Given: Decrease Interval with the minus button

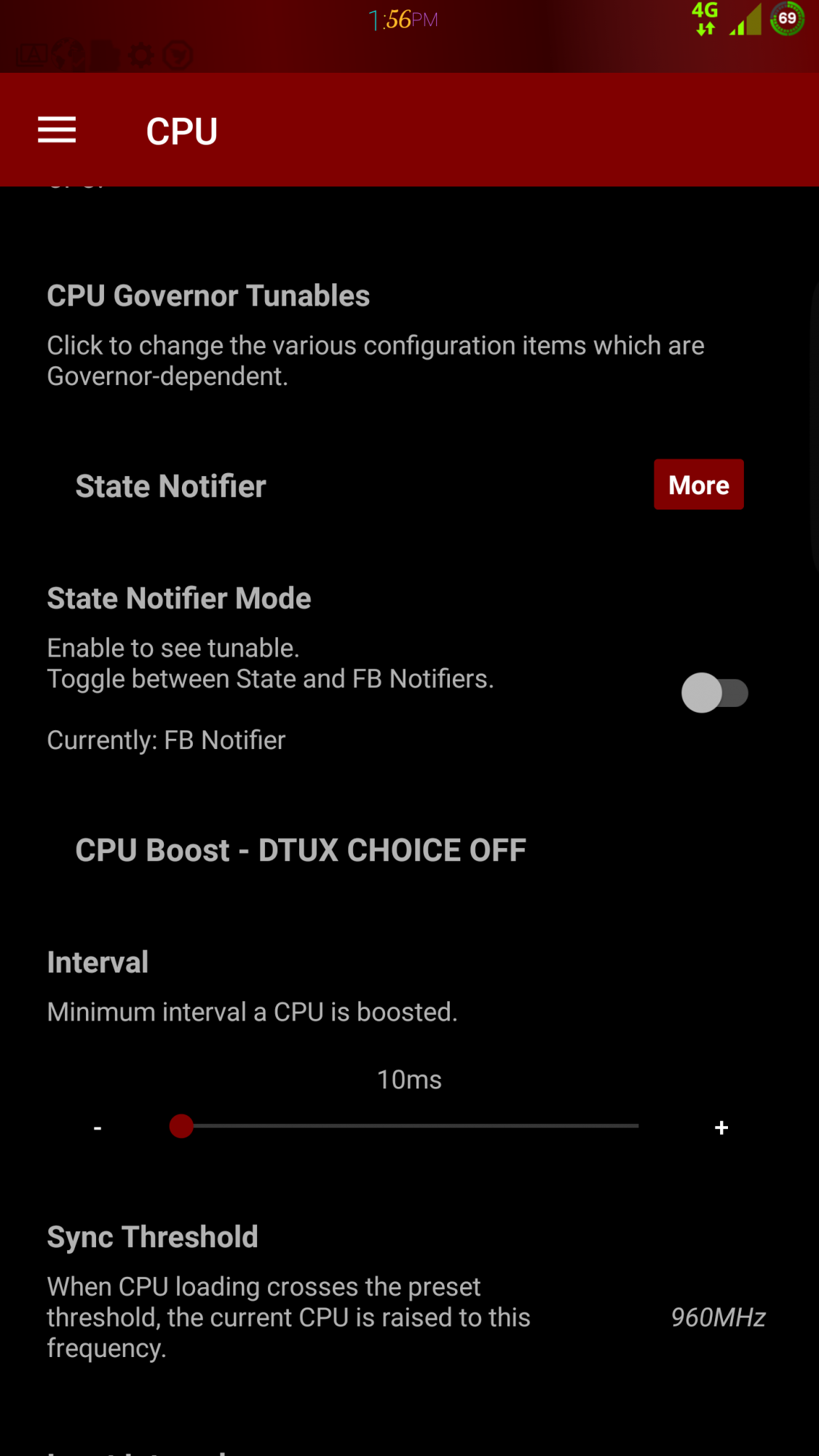Looking at the screenshot, I should (98, 1128).
